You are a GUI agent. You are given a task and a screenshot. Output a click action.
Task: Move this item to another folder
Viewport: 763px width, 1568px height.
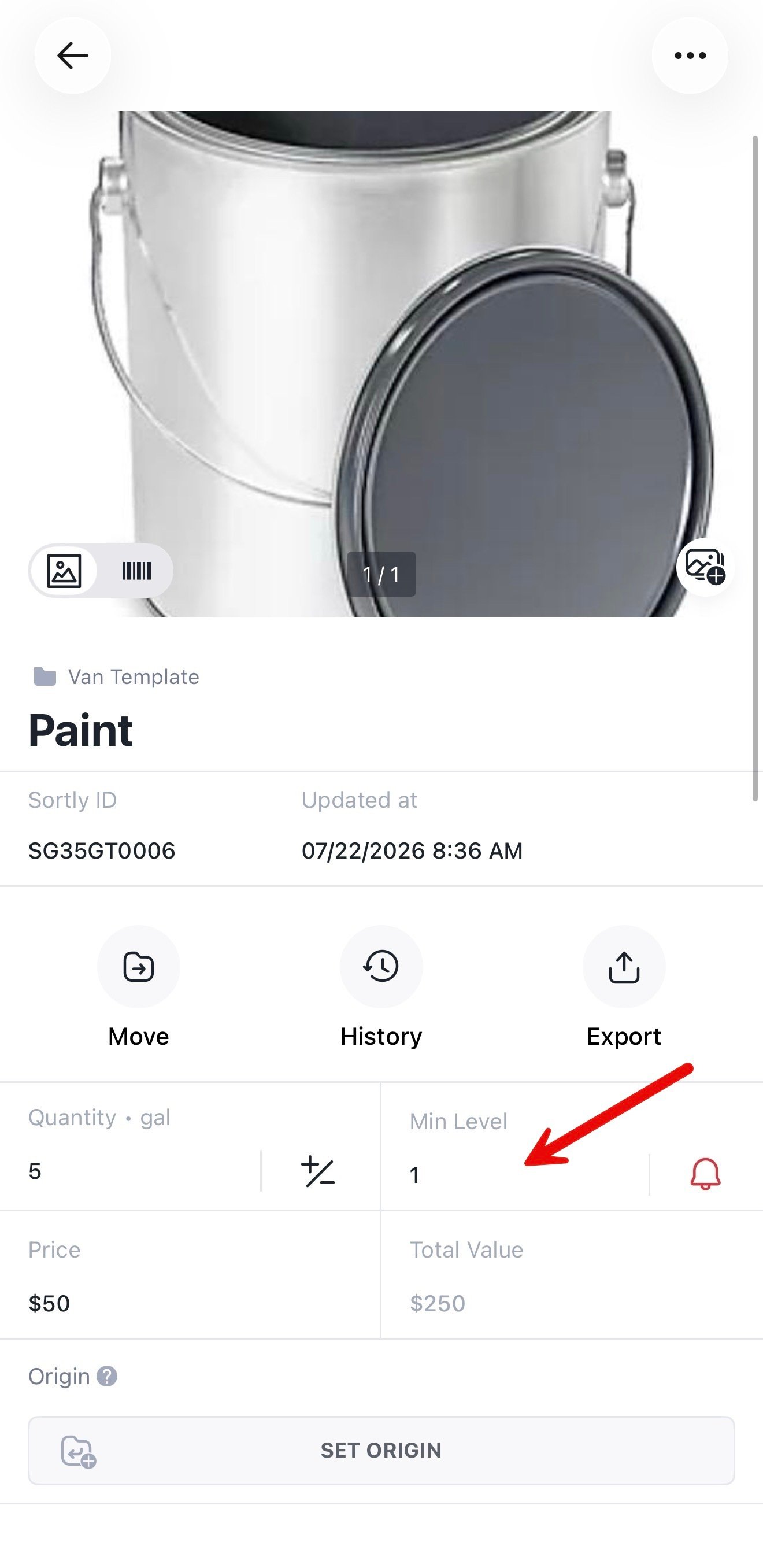point(139,986)
